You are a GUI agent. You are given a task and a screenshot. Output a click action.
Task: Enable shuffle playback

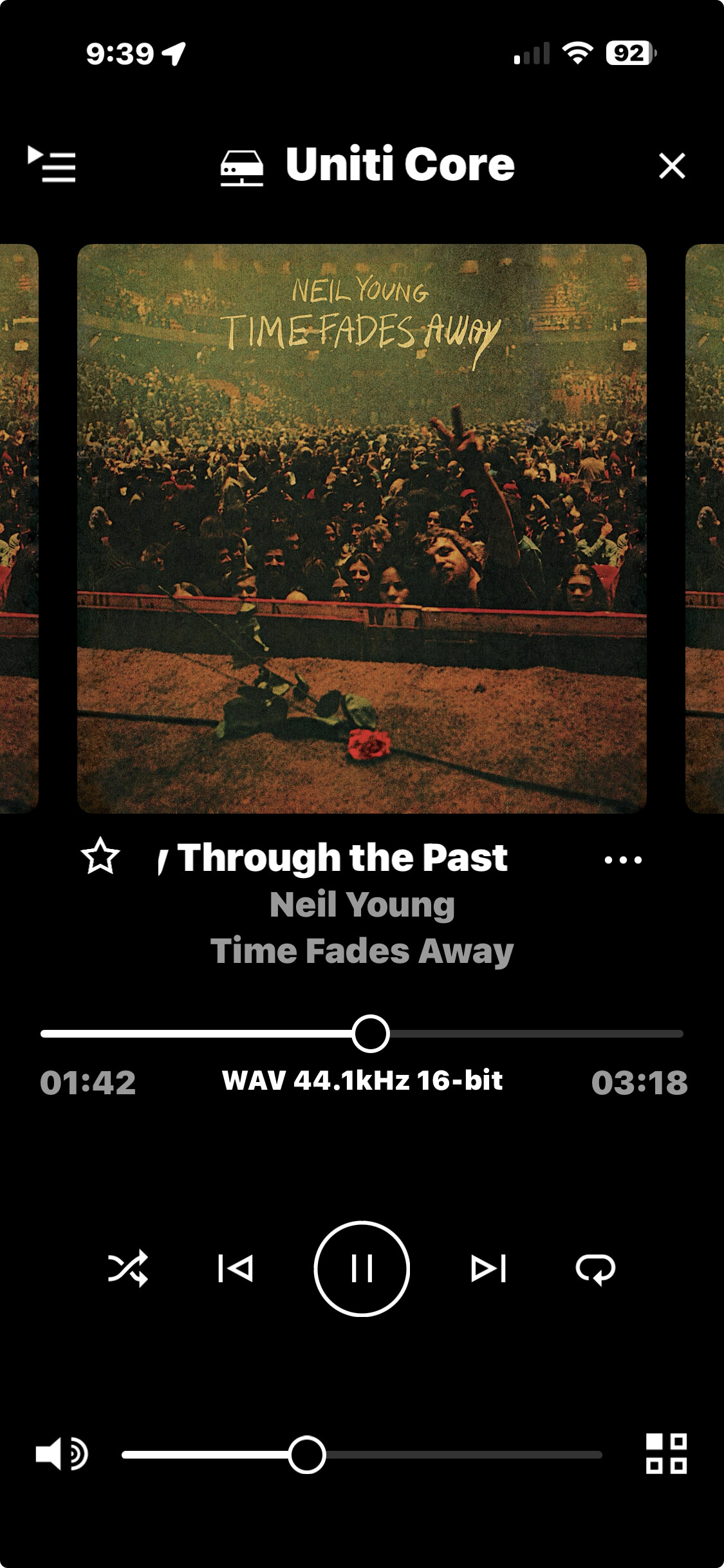tap(127, 1269)
